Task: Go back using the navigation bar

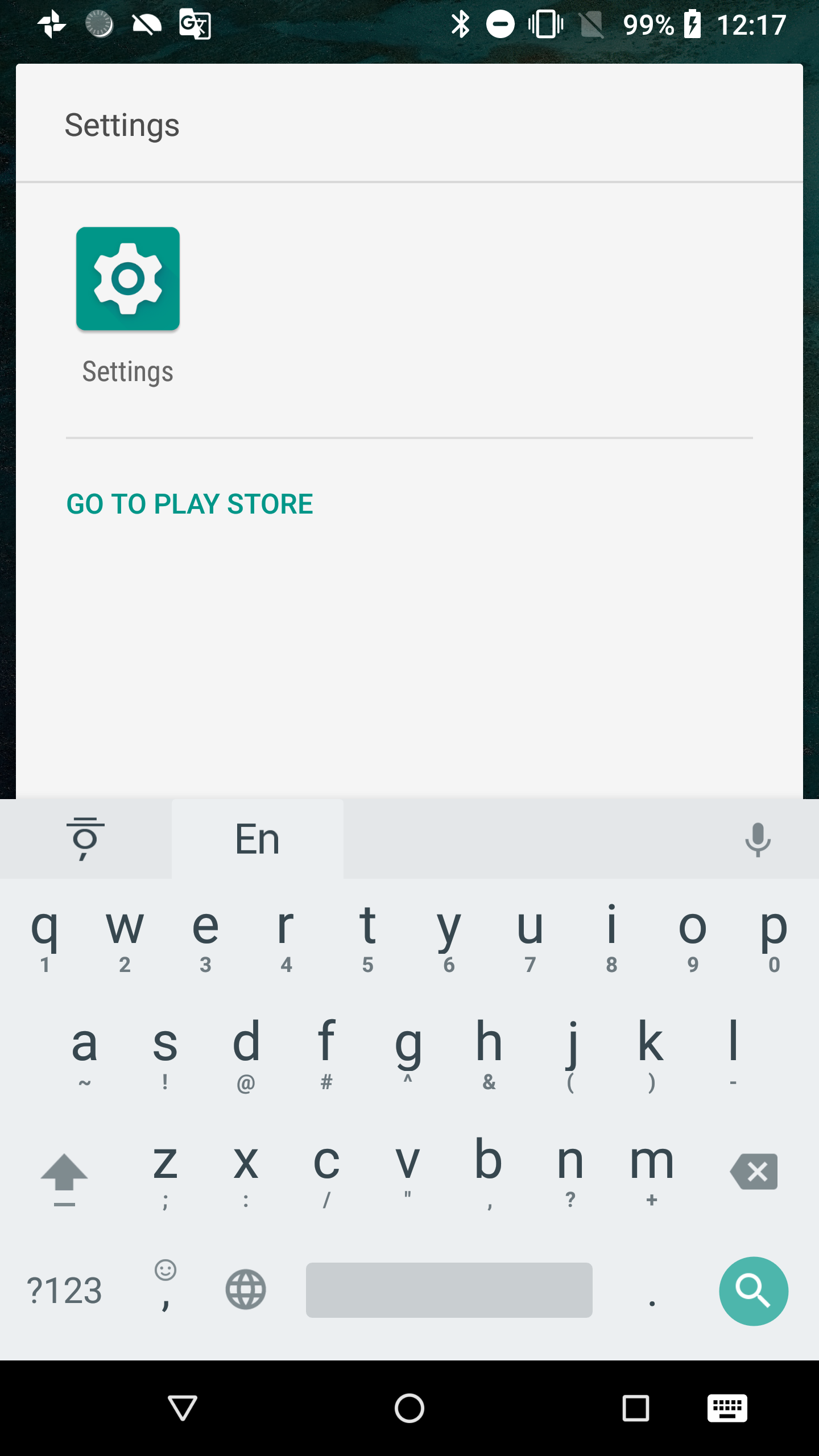Action: [x=183, y=1408]
